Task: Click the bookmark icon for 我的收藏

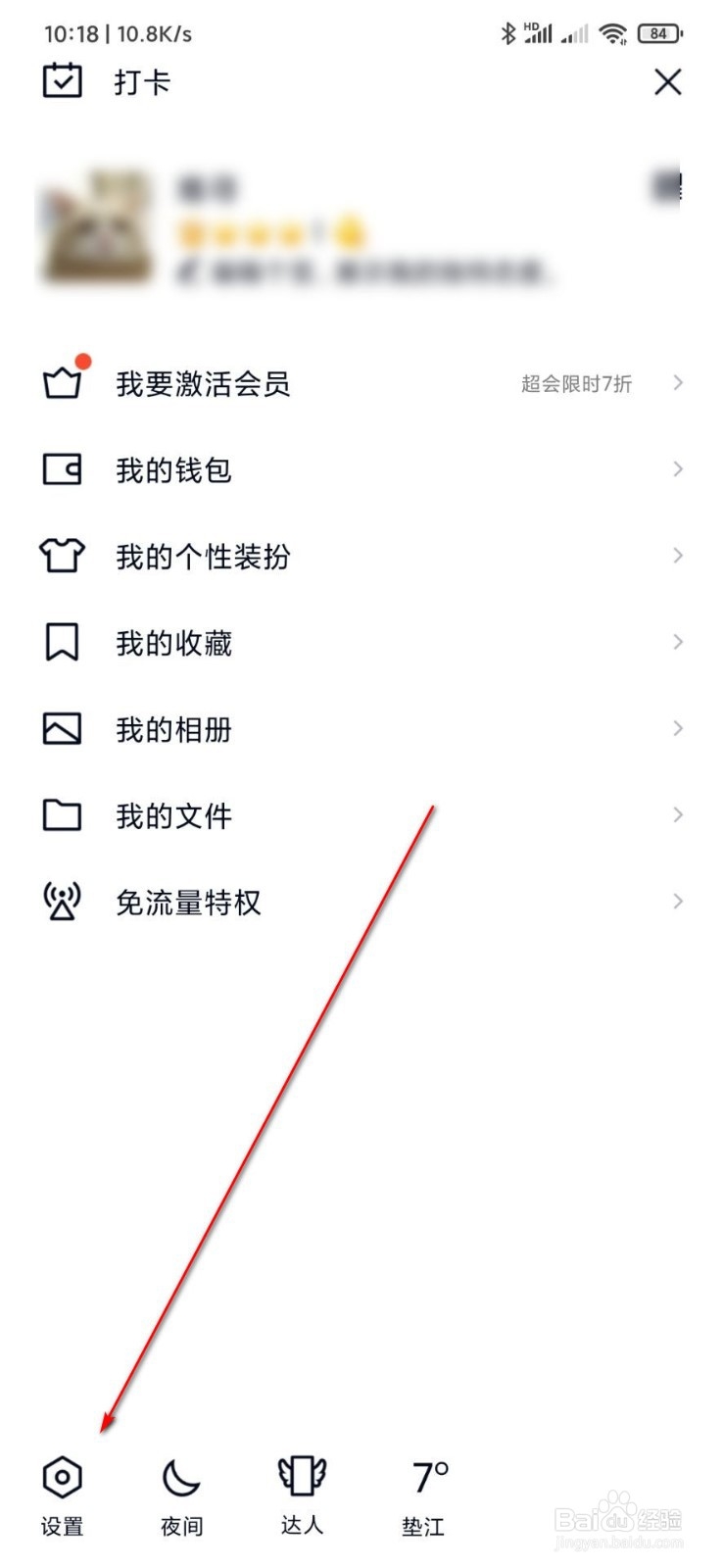Action: (x=62, y=642)
